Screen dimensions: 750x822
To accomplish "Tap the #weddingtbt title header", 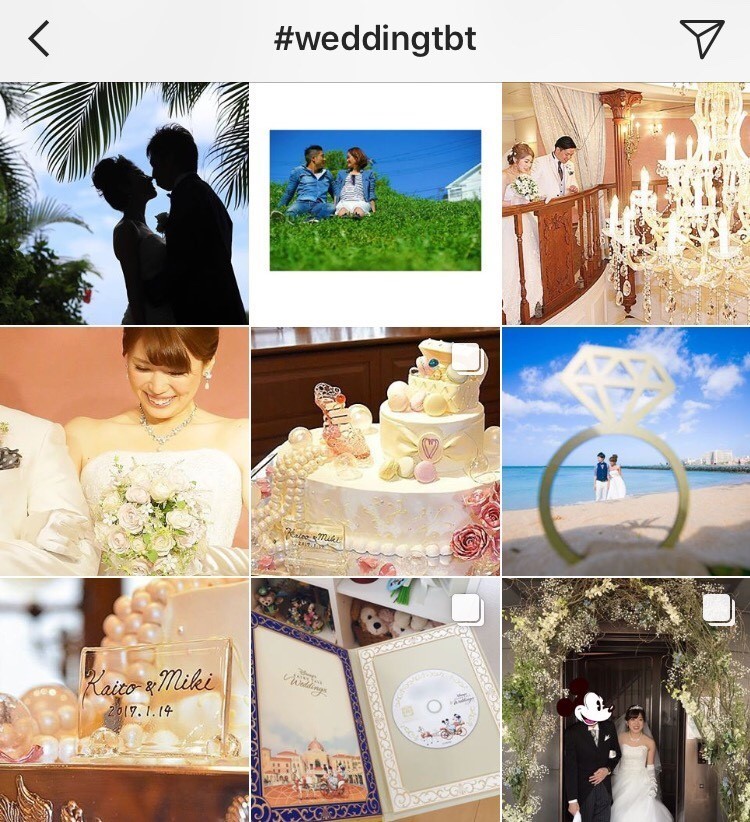I will point(375,36).
